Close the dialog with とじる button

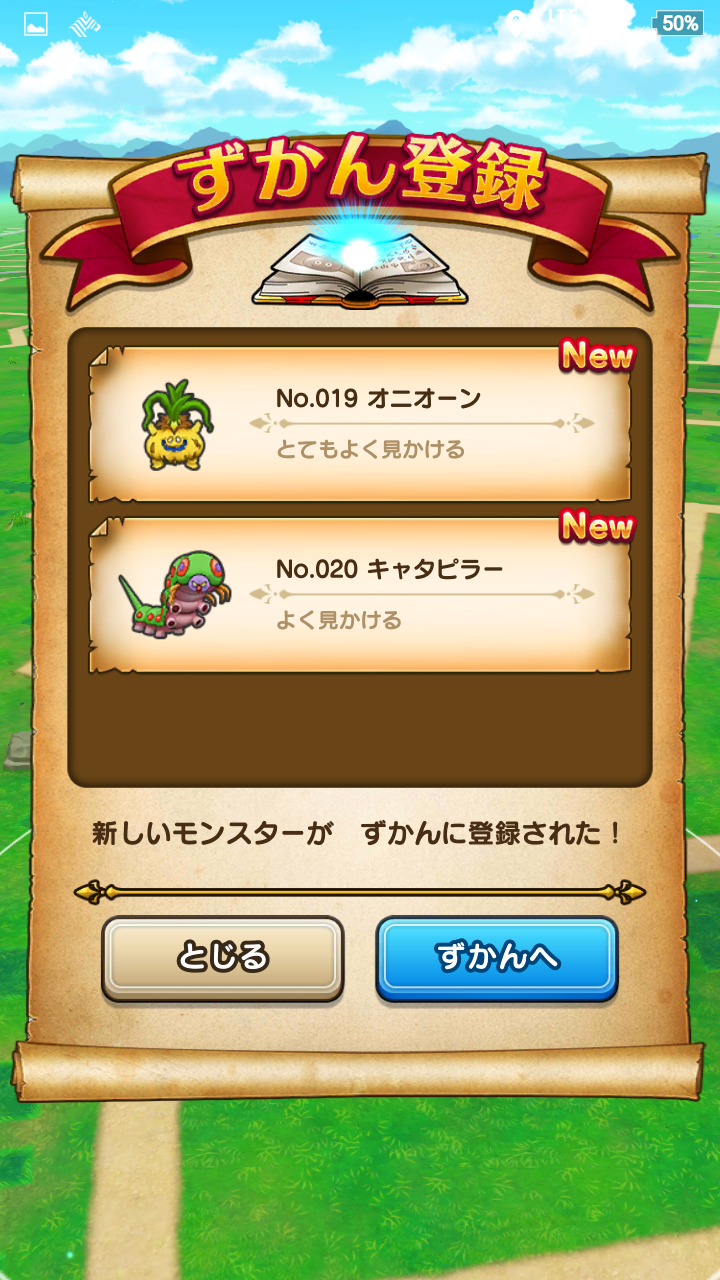[x=222, y=957]
